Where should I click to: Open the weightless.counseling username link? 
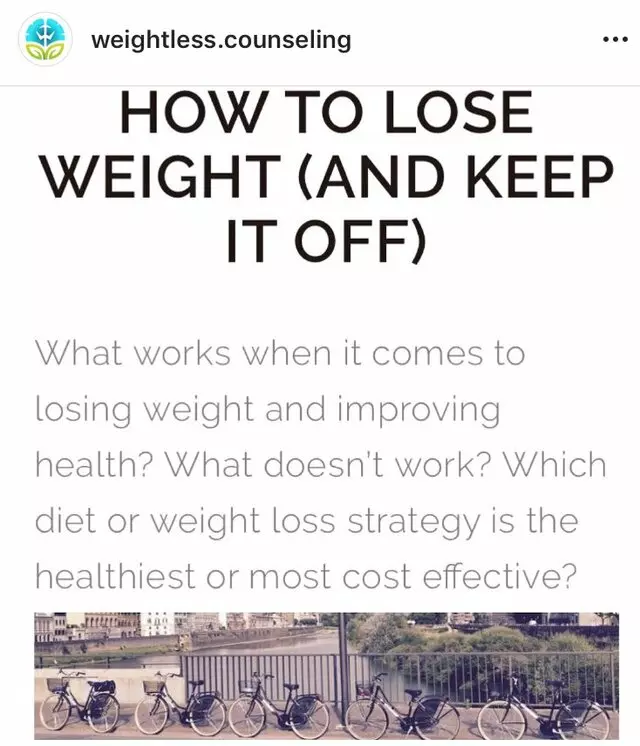pos(220,41)
